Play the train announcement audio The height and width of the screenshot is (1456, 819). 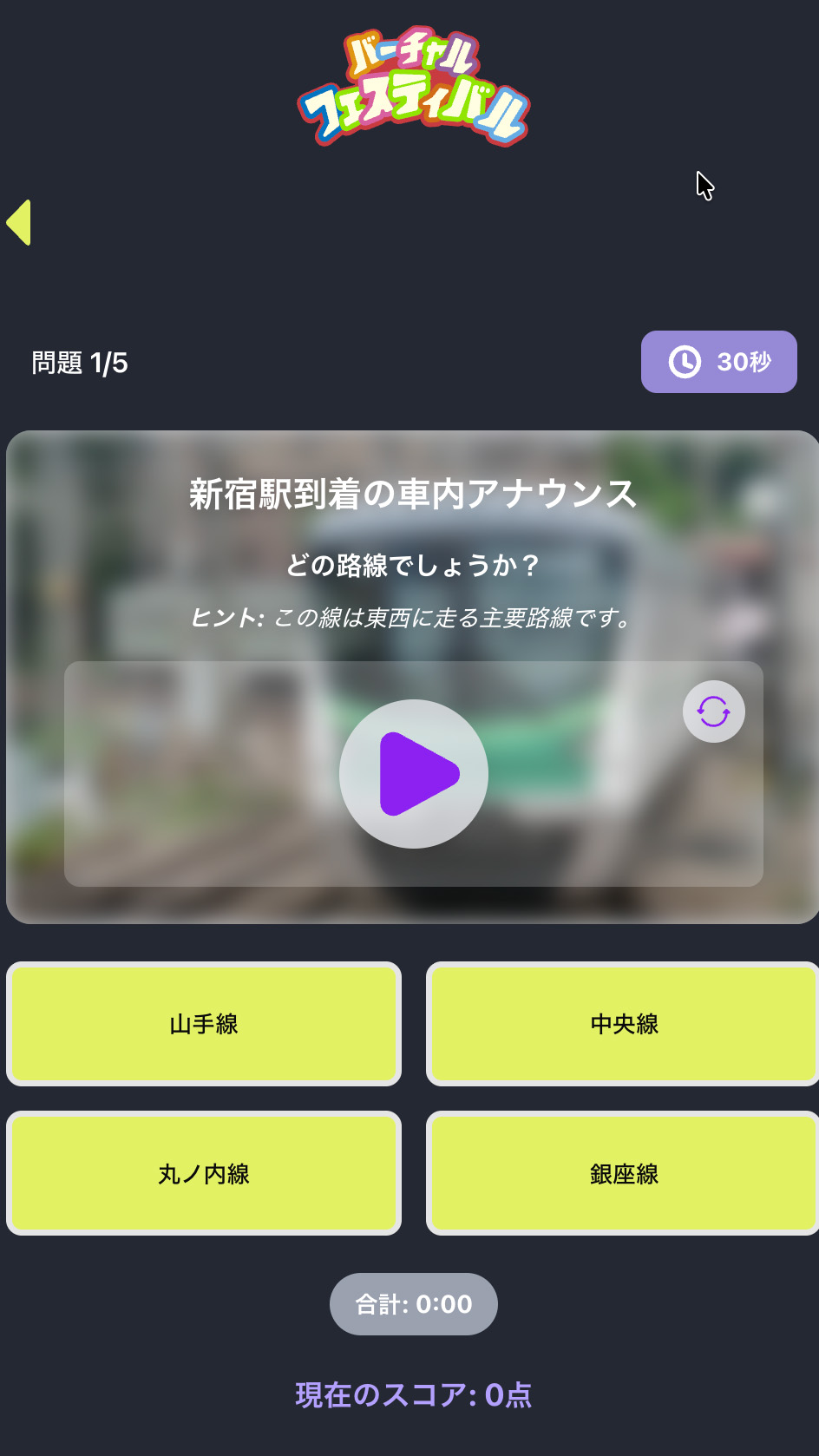point(414,774)
